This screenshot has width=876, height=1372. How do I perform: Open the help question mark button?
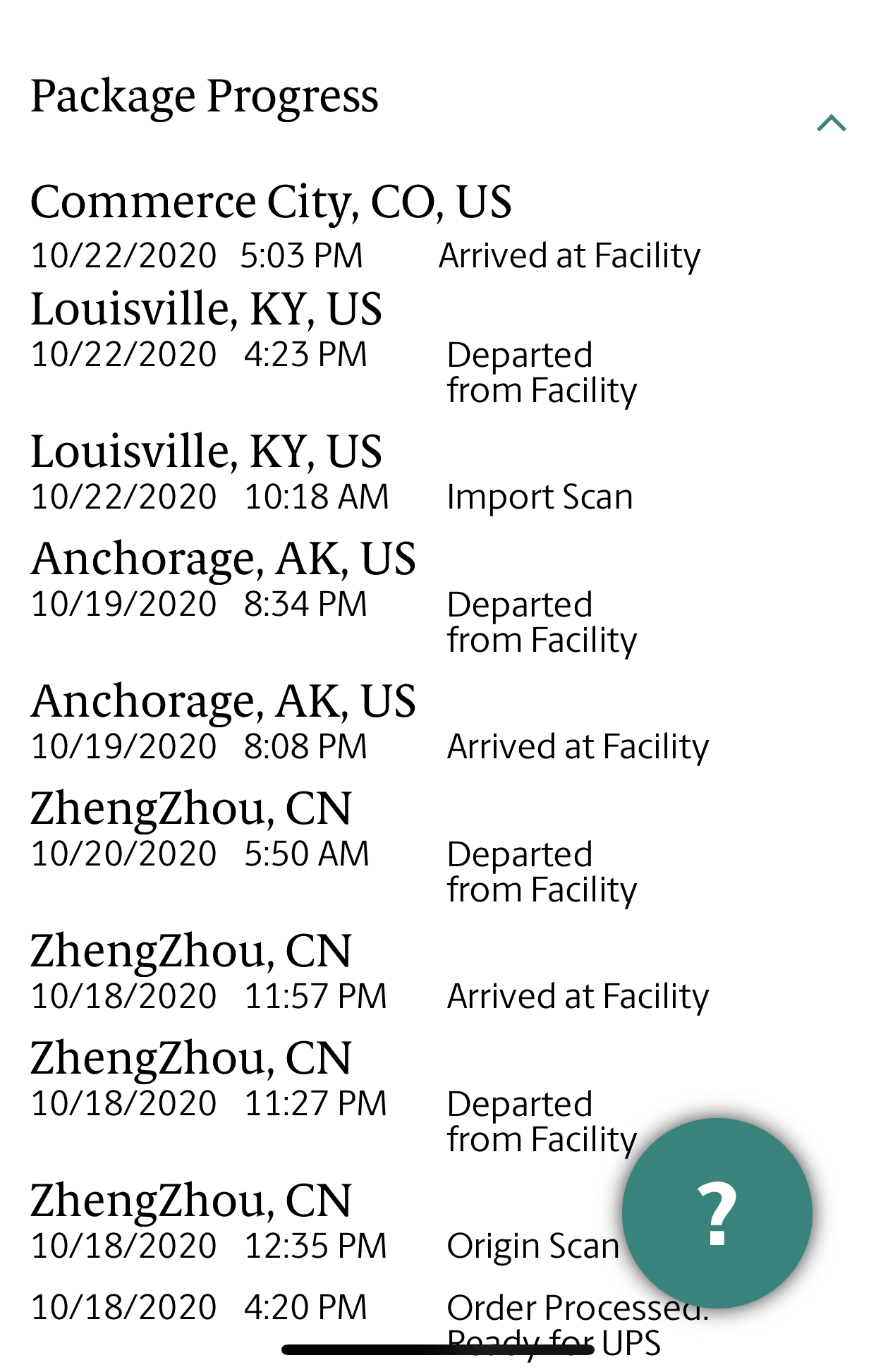[717, 1213]
